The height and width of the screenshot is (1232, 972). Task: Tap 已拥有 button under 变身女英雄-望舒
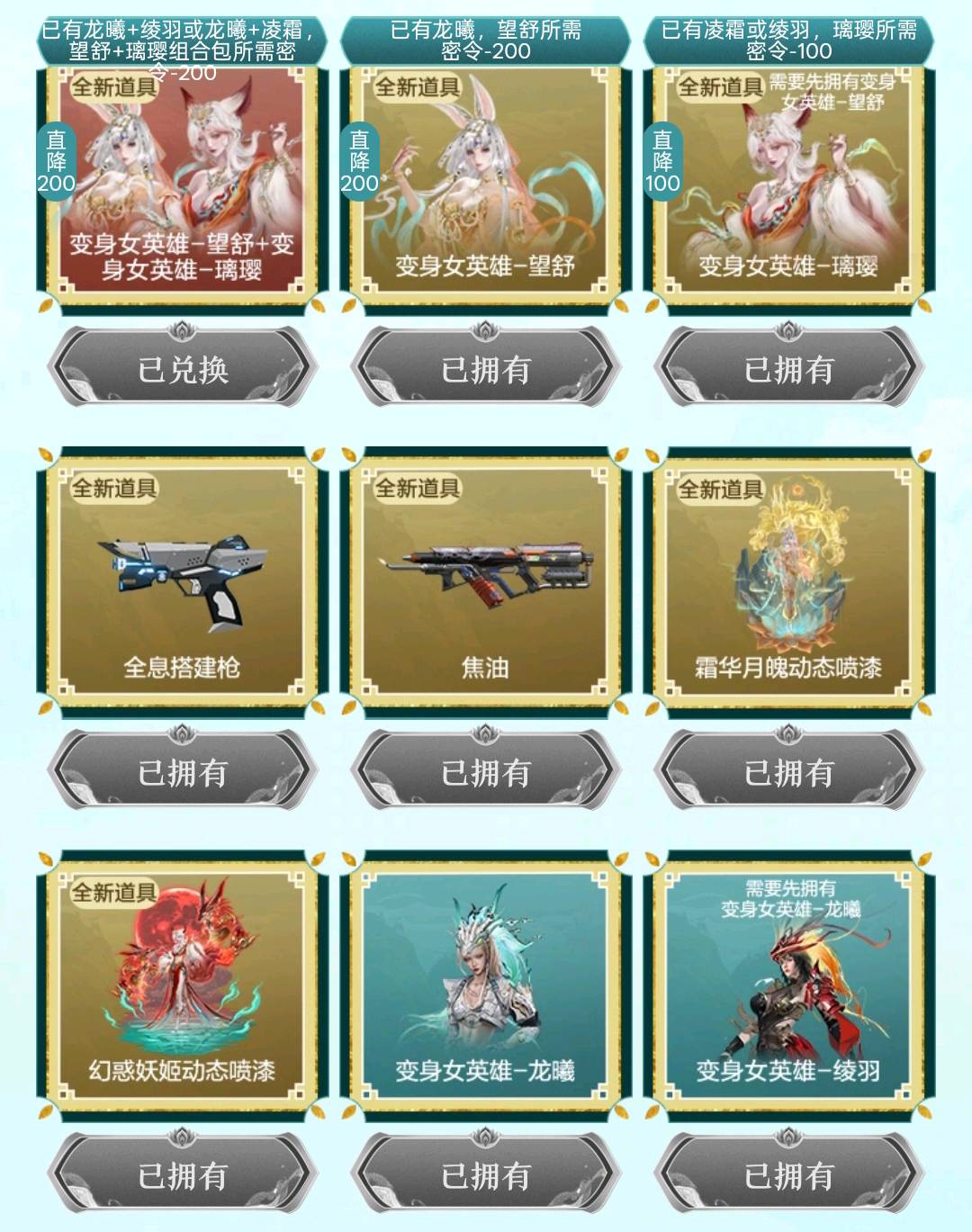(486, 369)
